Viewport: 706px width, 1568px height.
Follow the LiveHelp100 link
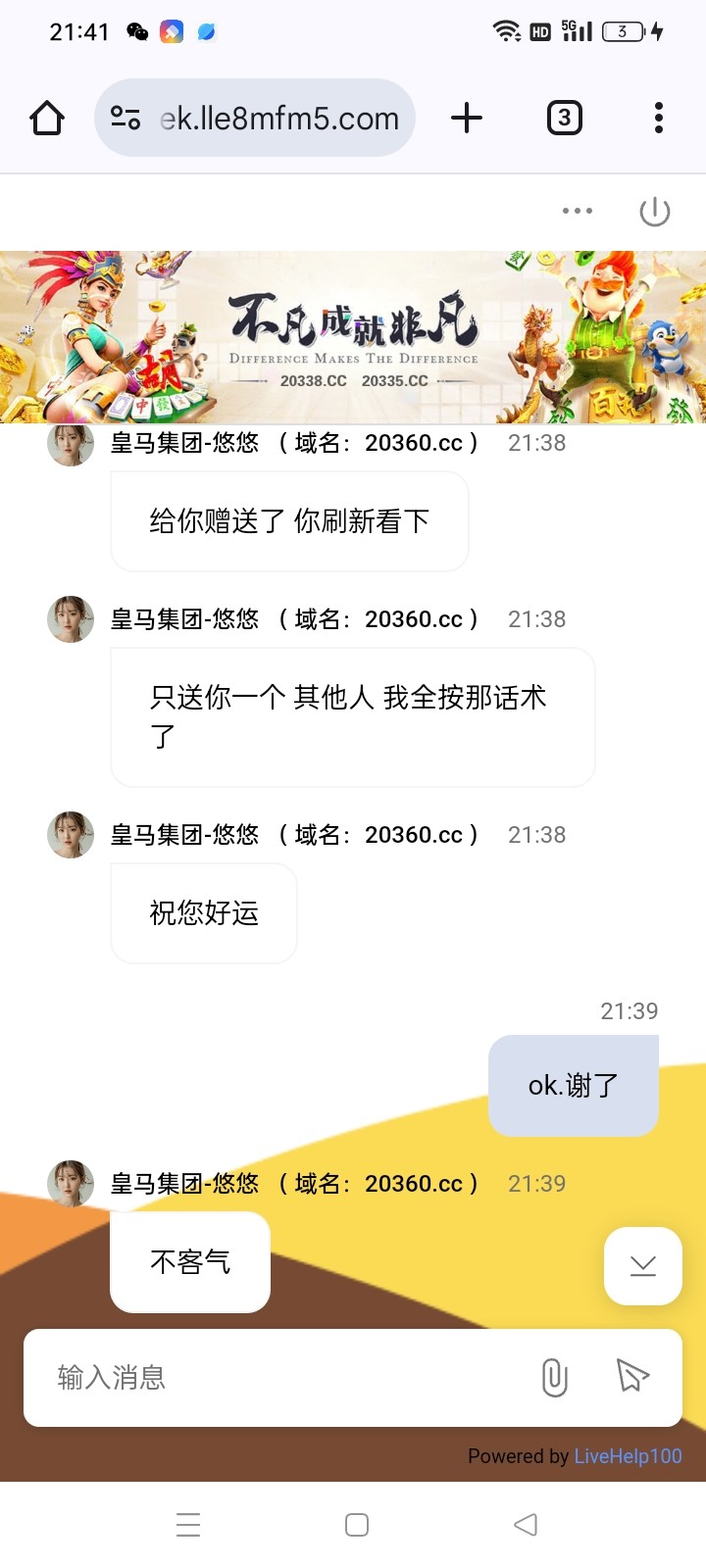pyautogui.click(x=628, y=1456)
